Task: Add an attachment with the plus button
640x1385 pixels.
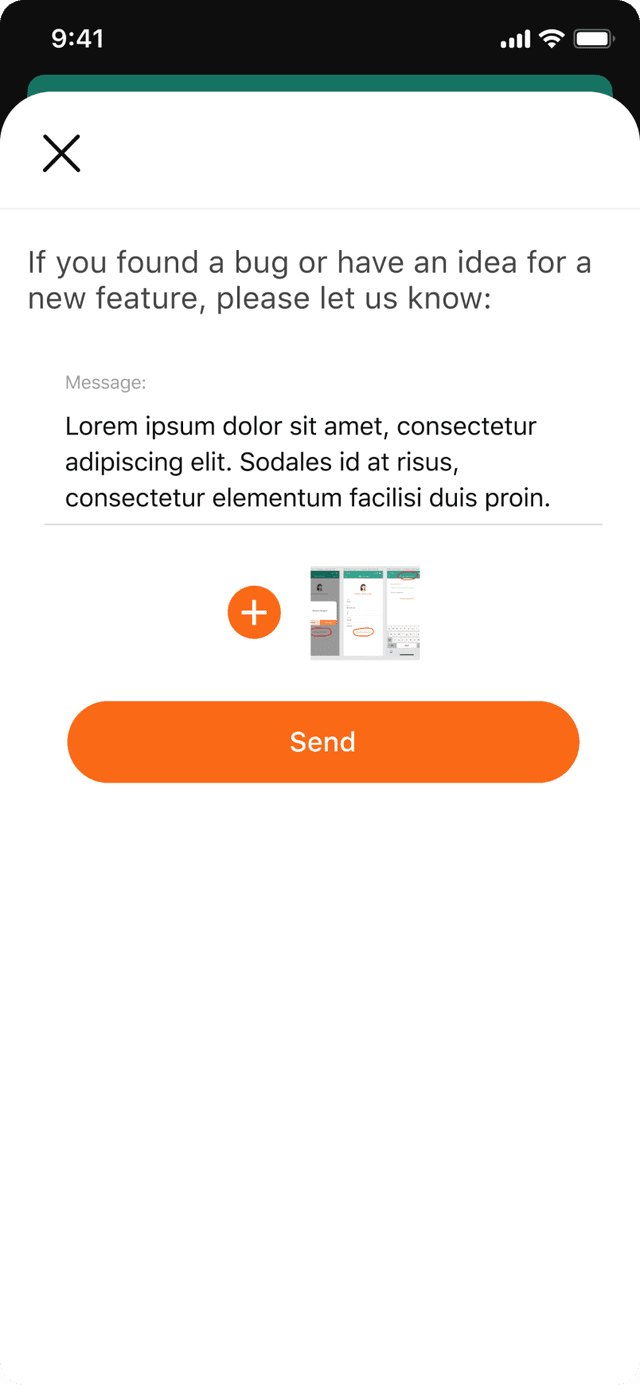Action: pos(254,612)
